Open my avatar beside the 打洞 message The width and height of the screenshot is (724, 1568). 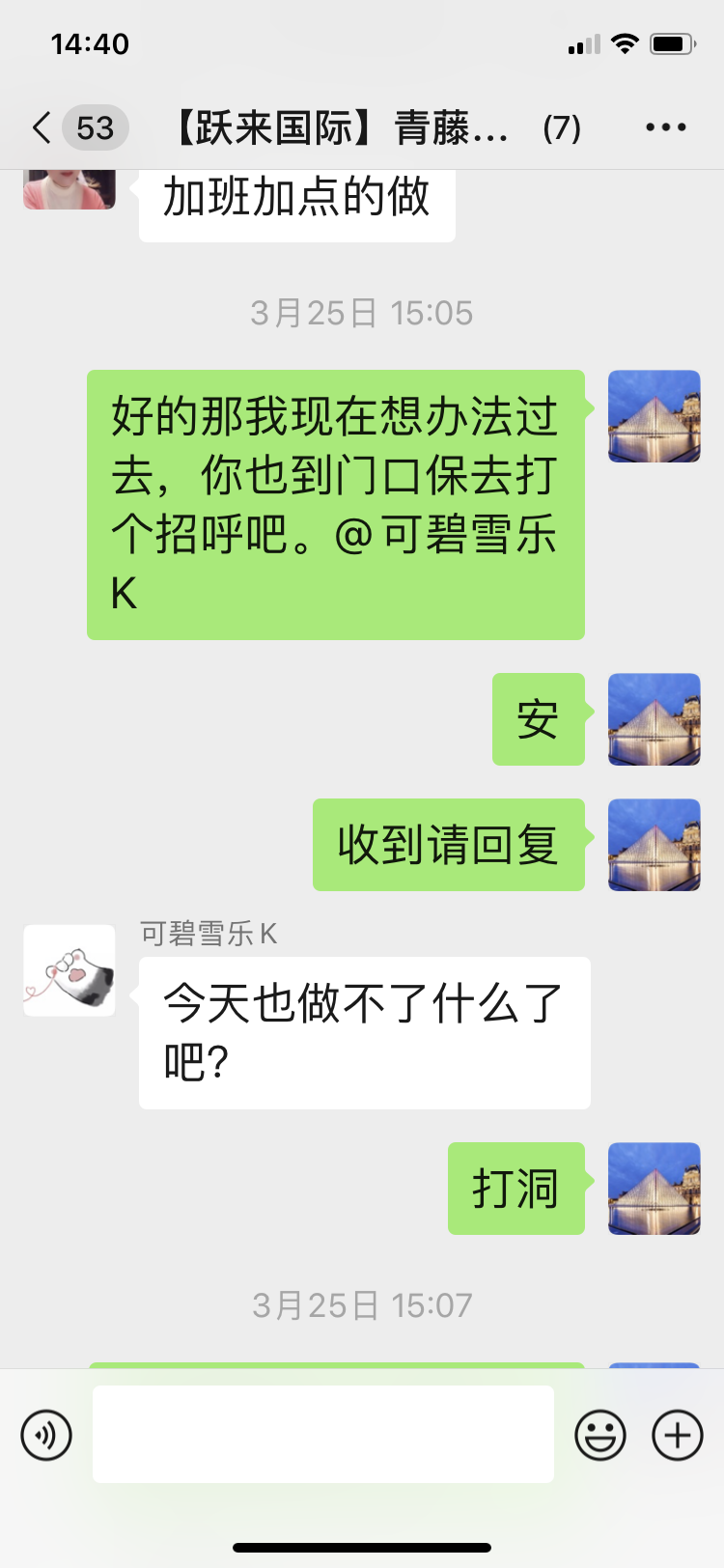tap(654, 1189)
